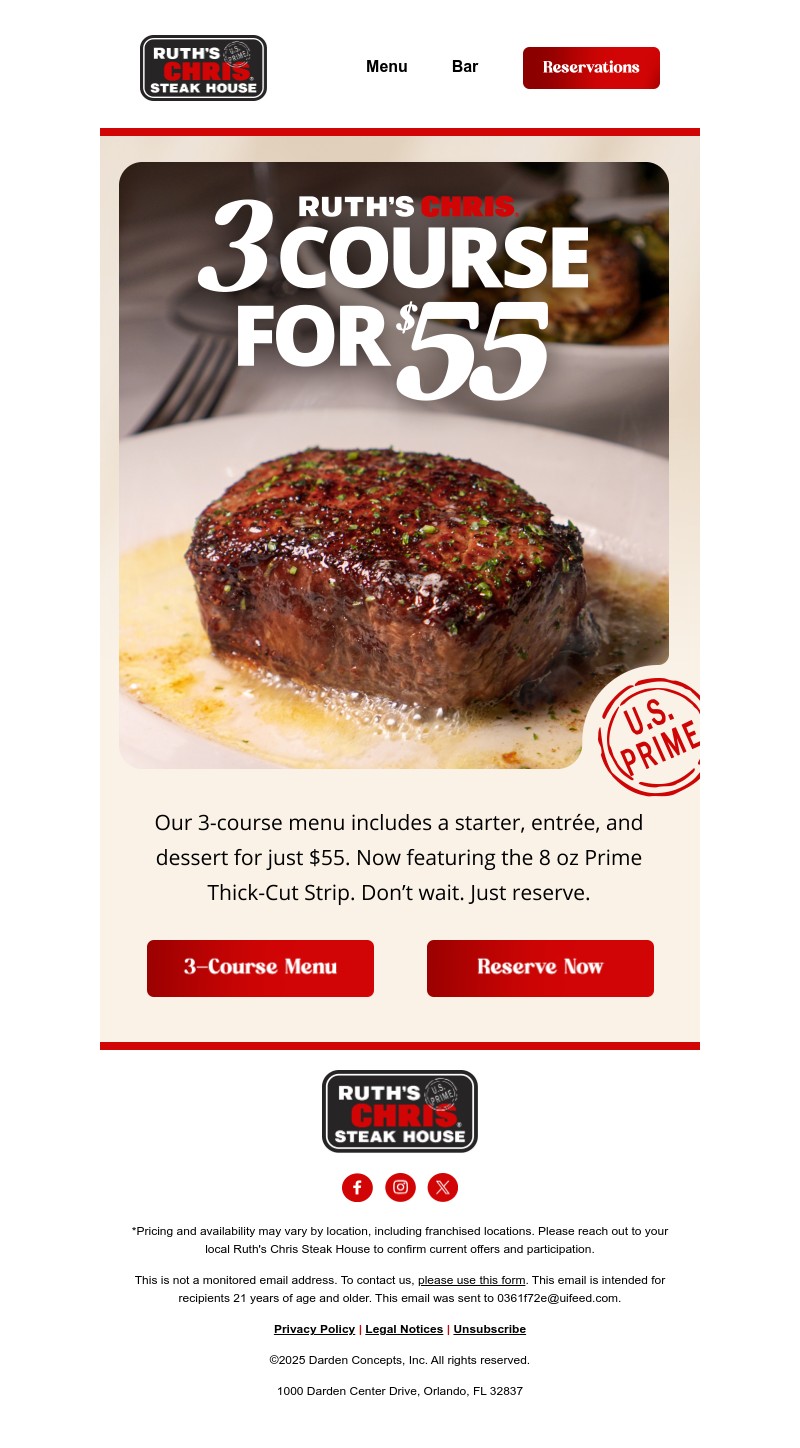Open the Facebook page icon

tap(357, 1187)
